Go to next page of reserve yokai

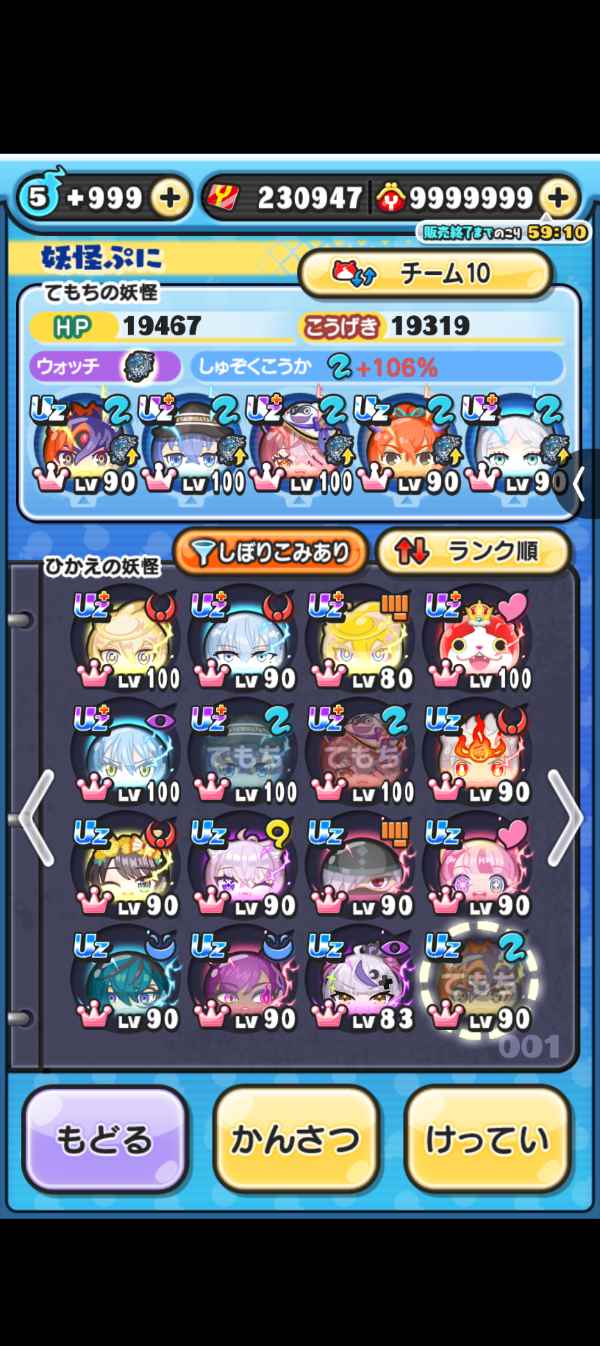pyautogui.click(x=564, y=816)
